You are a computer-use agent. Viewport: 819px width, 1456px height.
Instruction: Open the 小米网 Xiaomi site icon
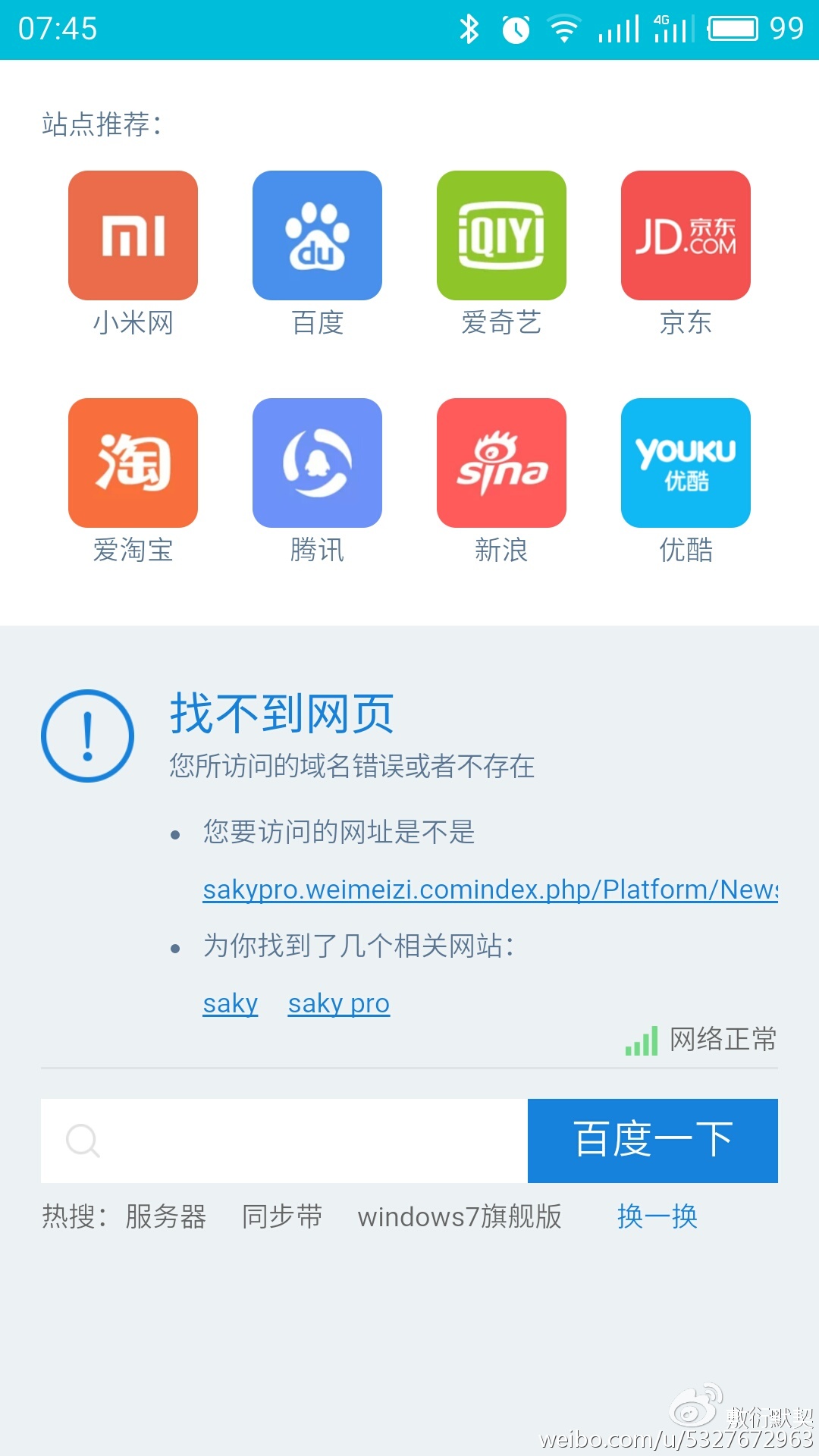(x=132, y=235)
